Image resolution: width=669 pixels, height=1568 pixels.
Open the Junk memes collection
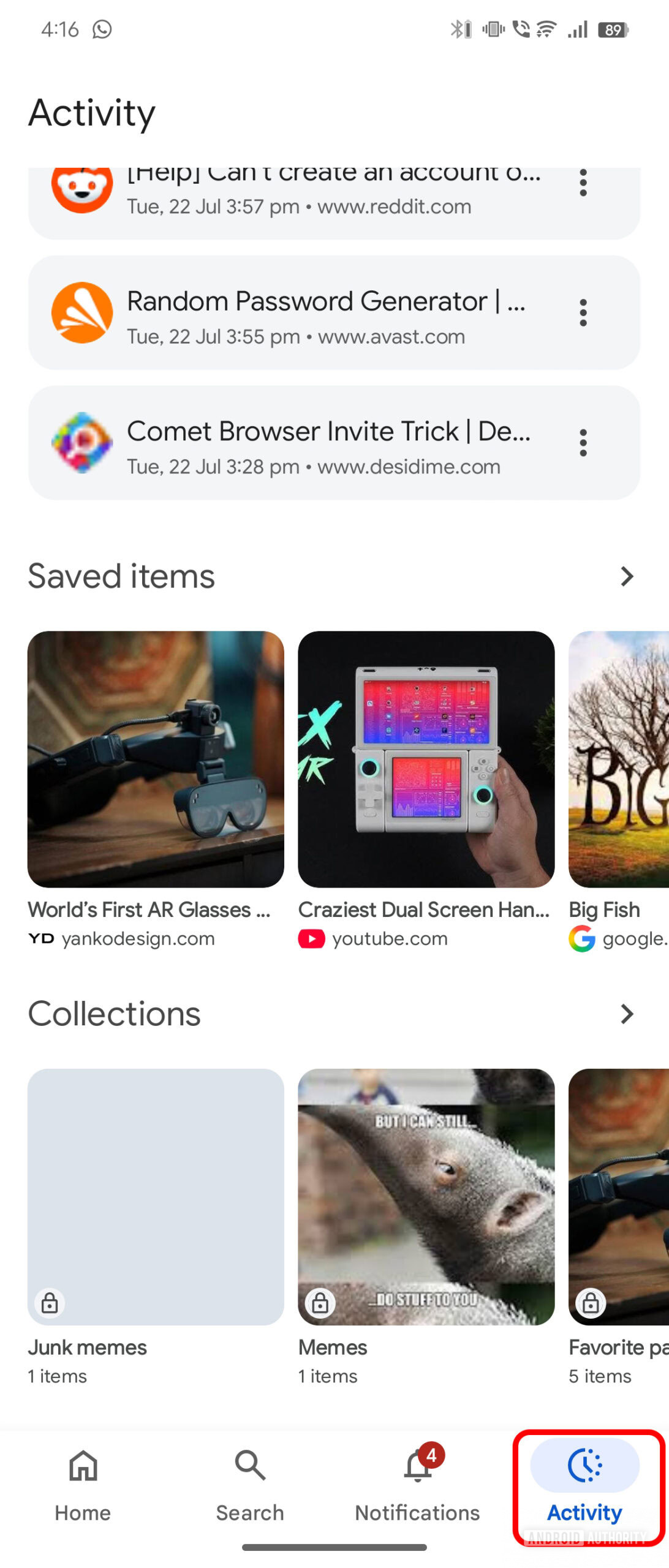tap(156, 1197)
